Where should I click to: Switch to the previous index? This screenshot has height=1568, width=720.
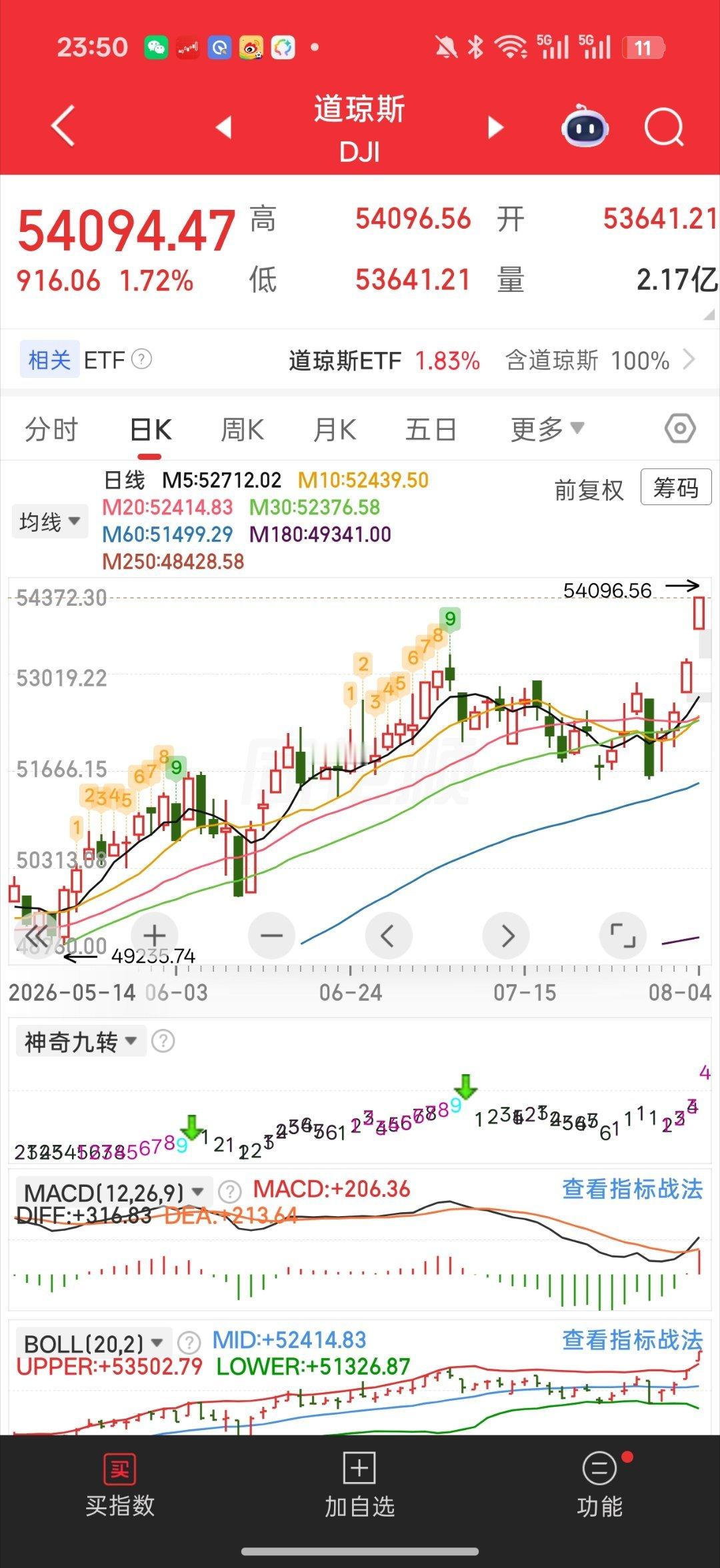224,127
